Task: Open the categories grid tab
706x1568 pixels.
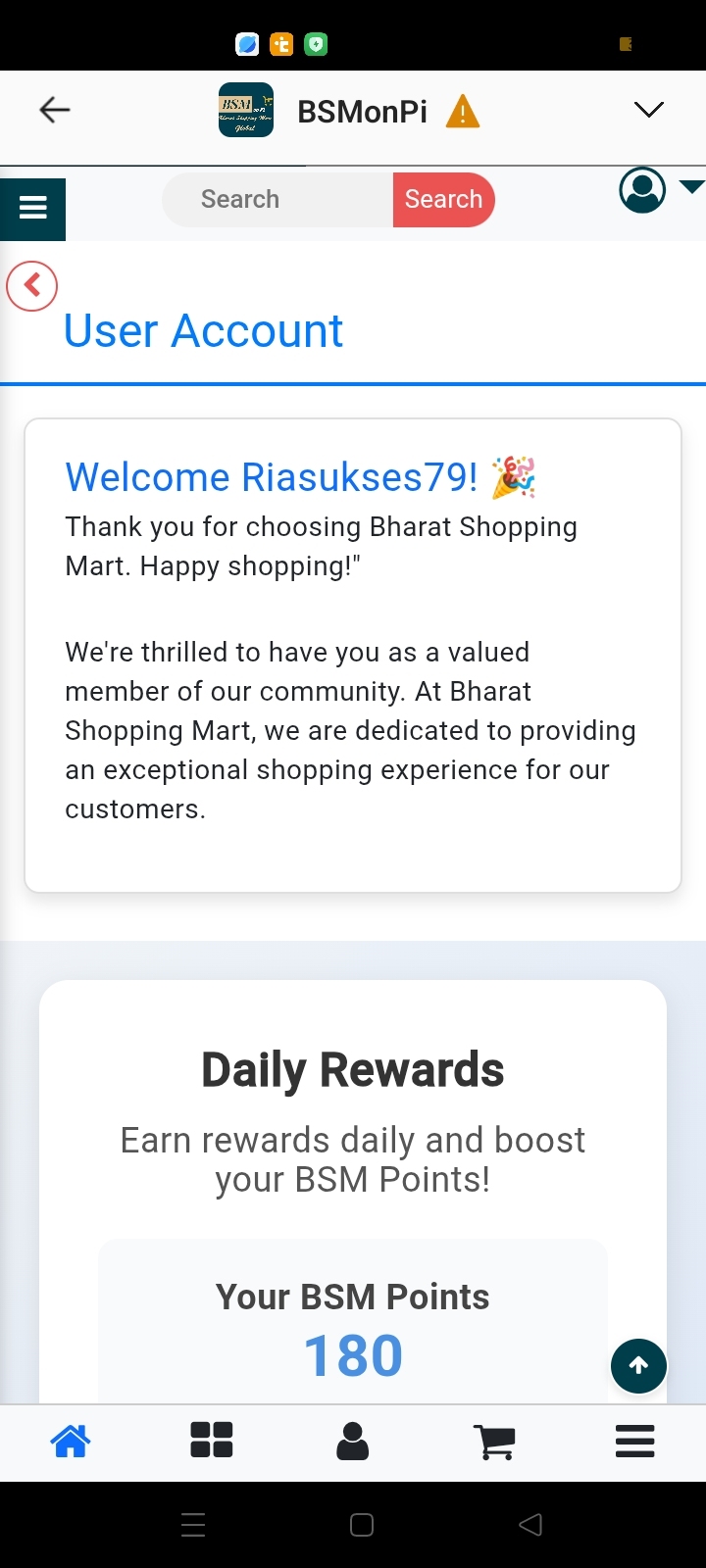Action: point(212,1441)
